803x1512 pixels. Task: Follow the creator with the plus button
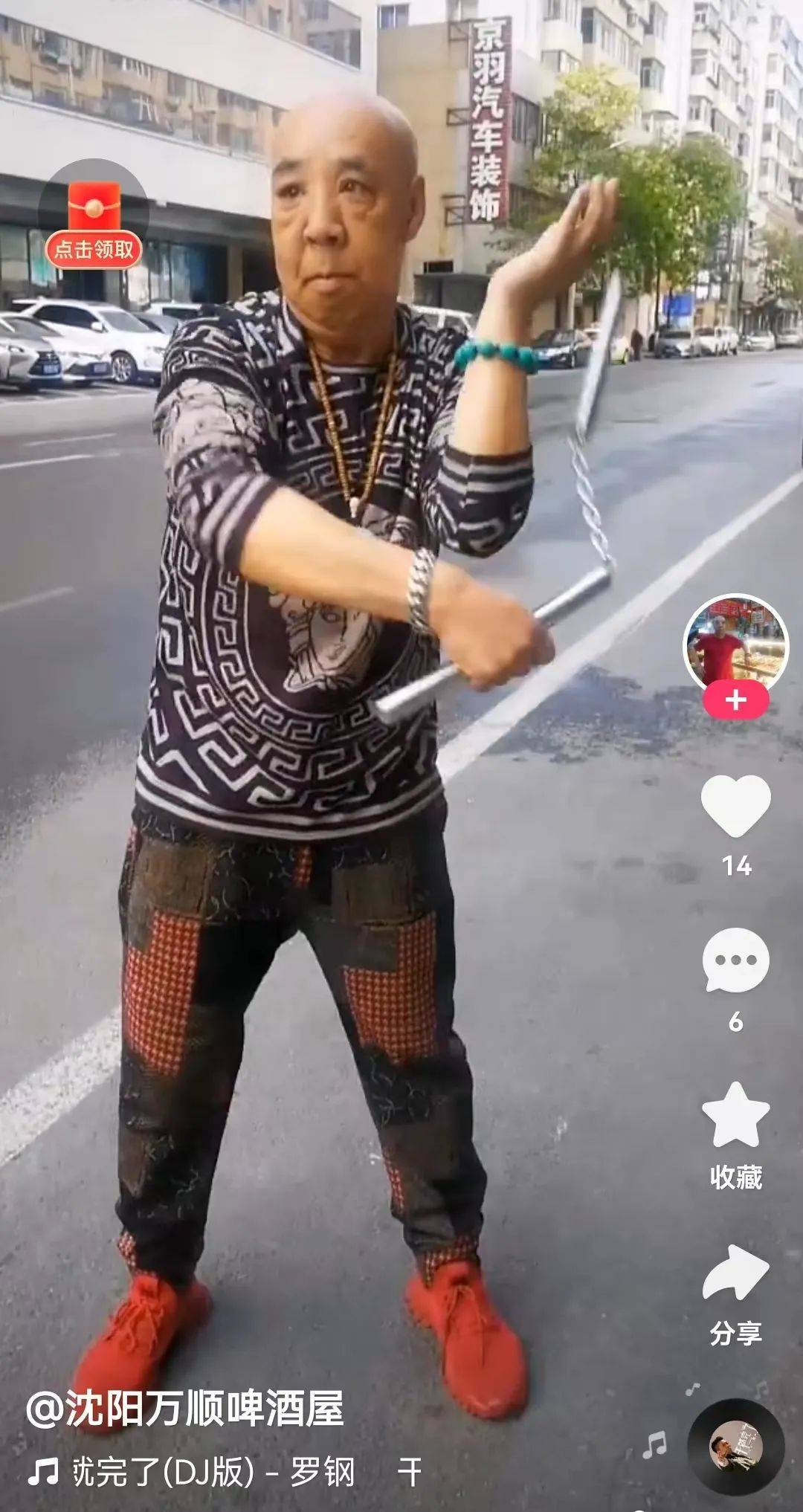[735, 701]
